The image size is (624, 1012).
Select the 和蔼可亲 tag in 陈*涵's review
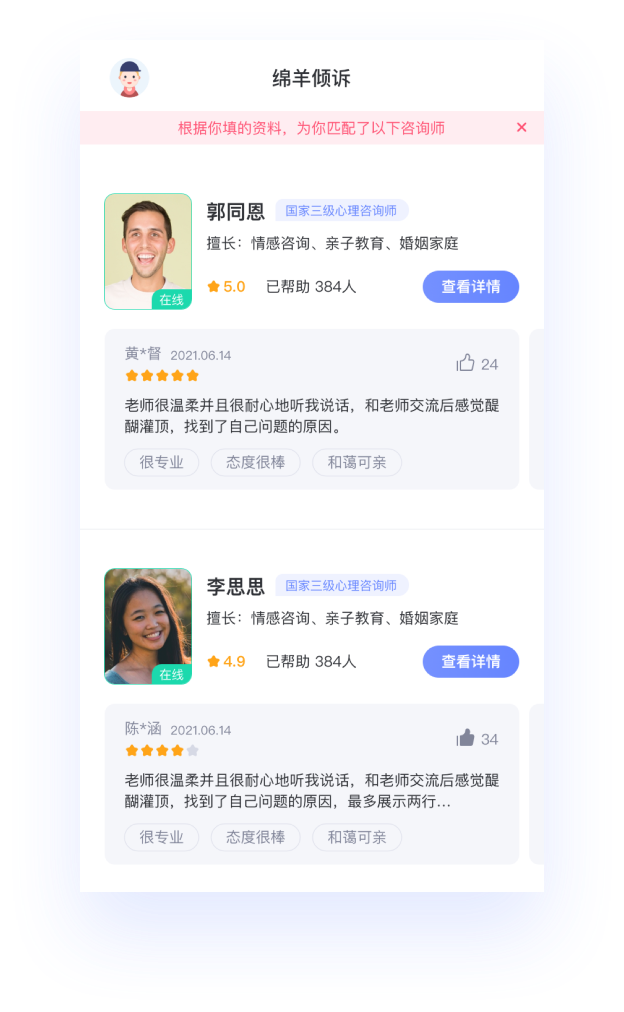(357, 838)
